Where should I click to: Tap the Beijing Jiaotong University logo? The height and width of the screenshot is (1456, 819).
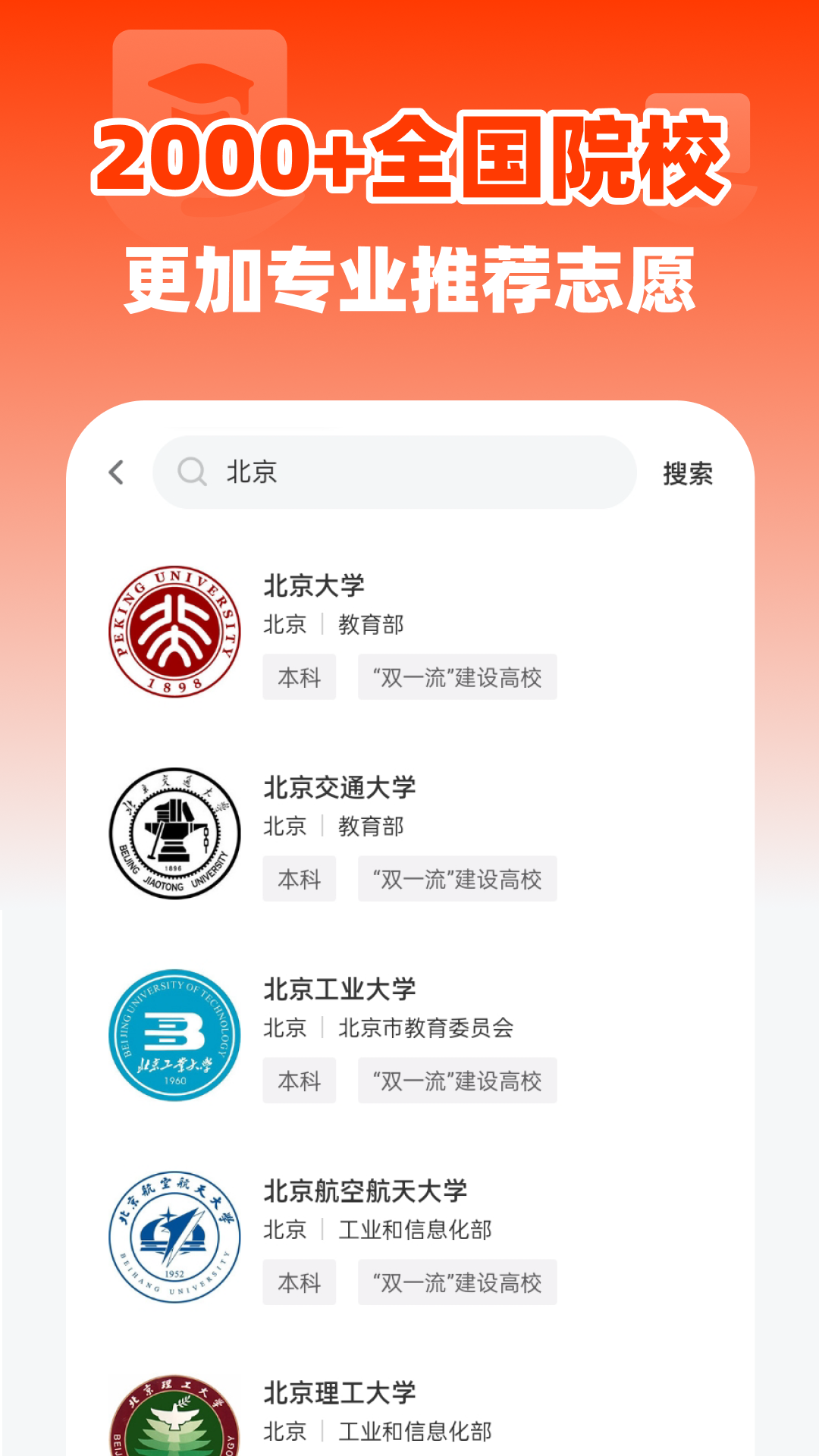(175, 833)
